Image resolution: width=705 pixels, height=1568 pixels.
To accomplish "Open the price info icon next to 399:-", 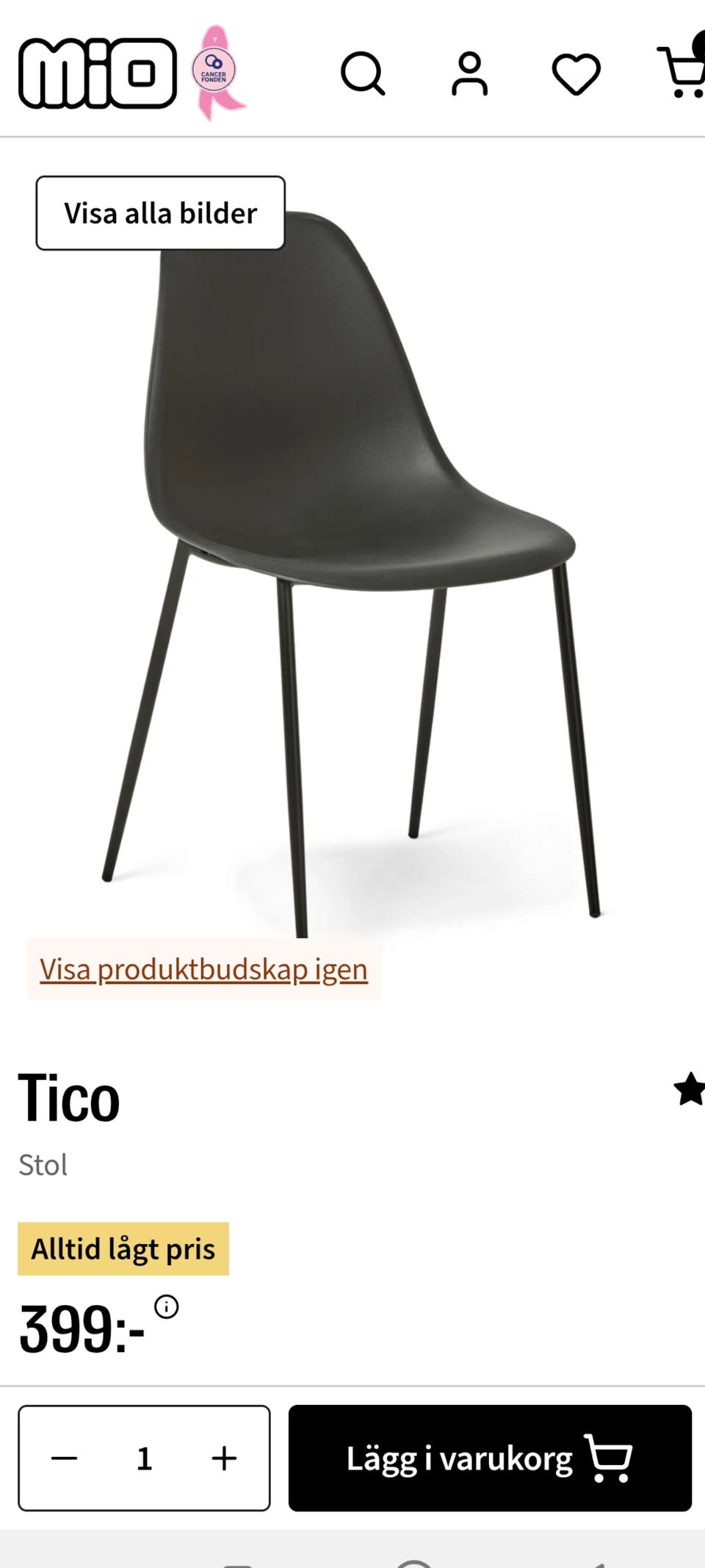I will tap(167, 1306).
